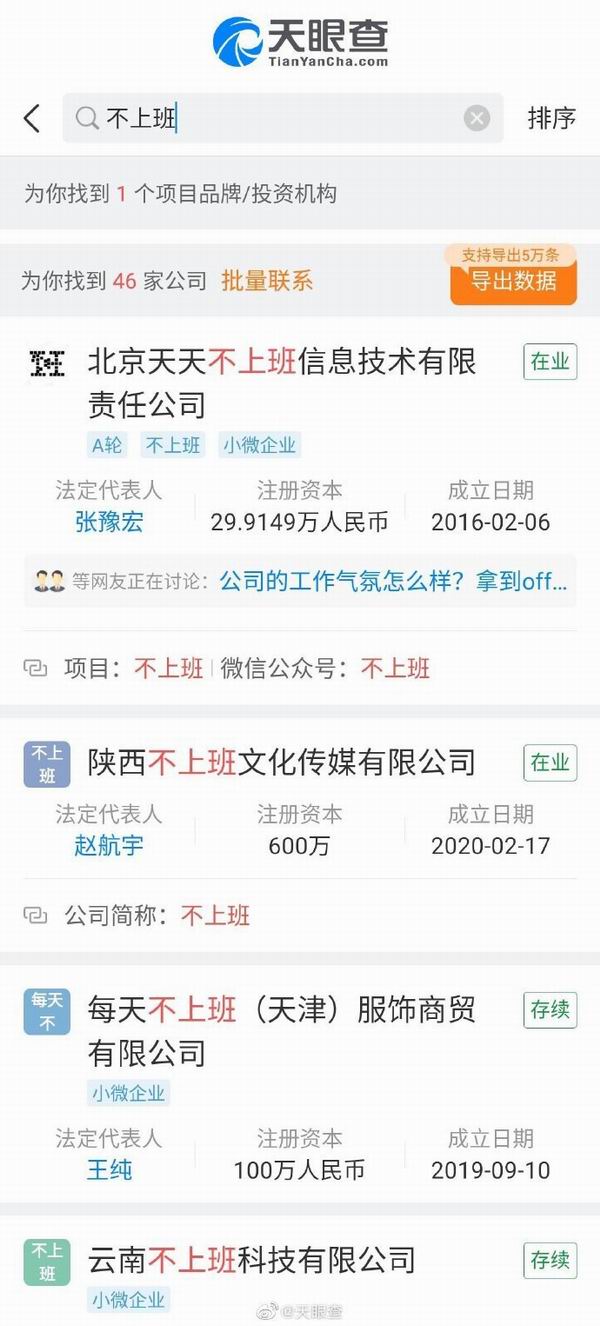Tap the search field containing 不上班
Viewport: 600px width, 1326px height.
coord(270,119)
